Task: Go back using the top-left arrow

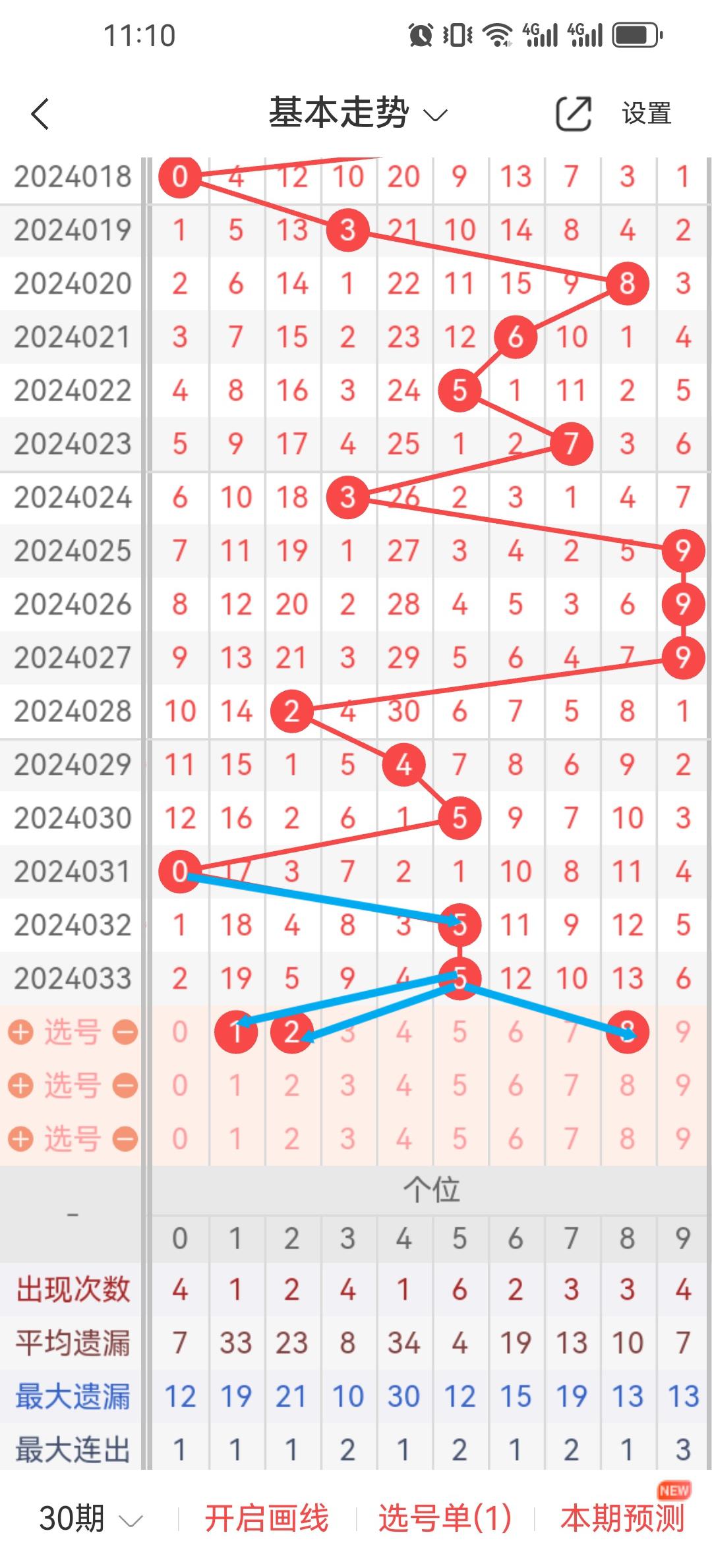Action: click(41, 114)
